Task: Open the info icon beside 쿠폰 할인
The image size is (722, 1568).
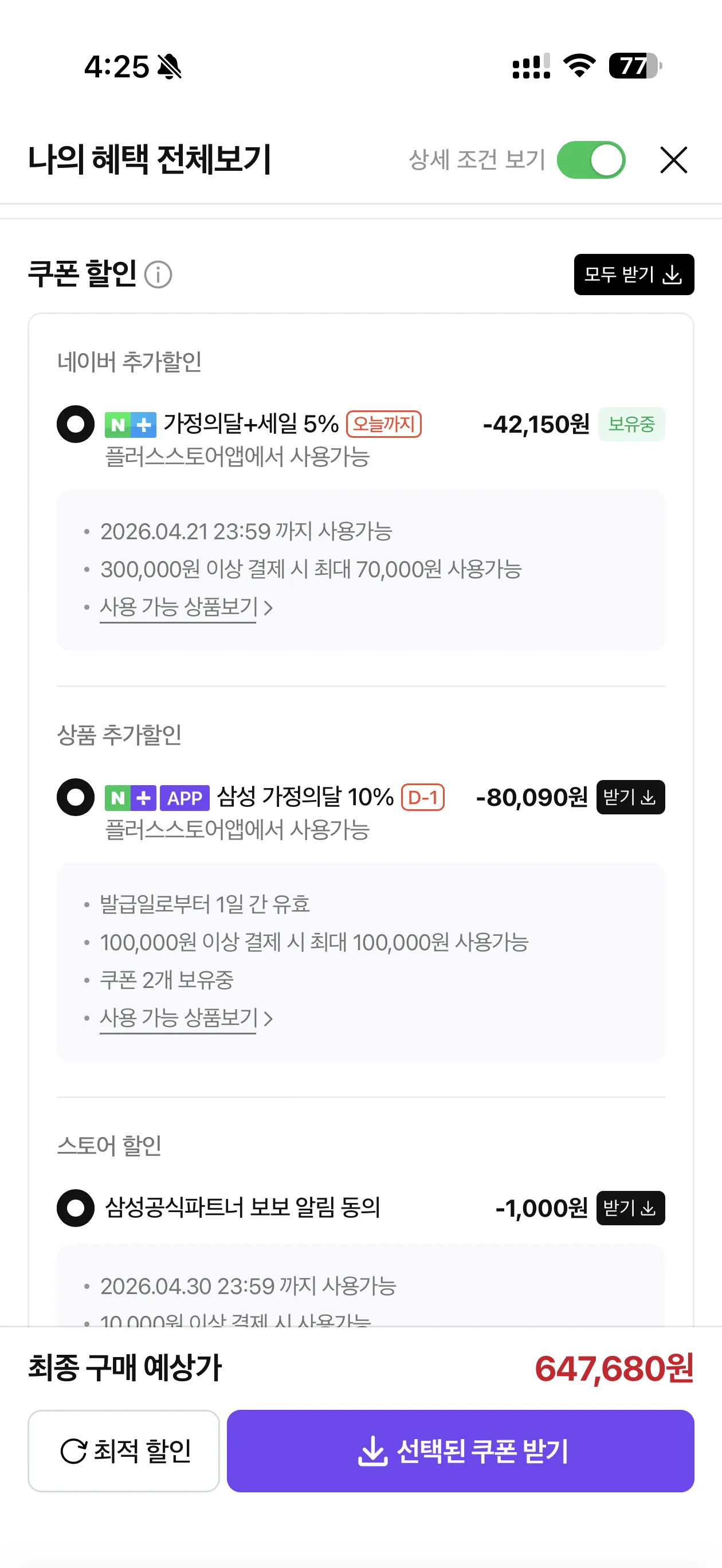Action: [x=158, y=275]
